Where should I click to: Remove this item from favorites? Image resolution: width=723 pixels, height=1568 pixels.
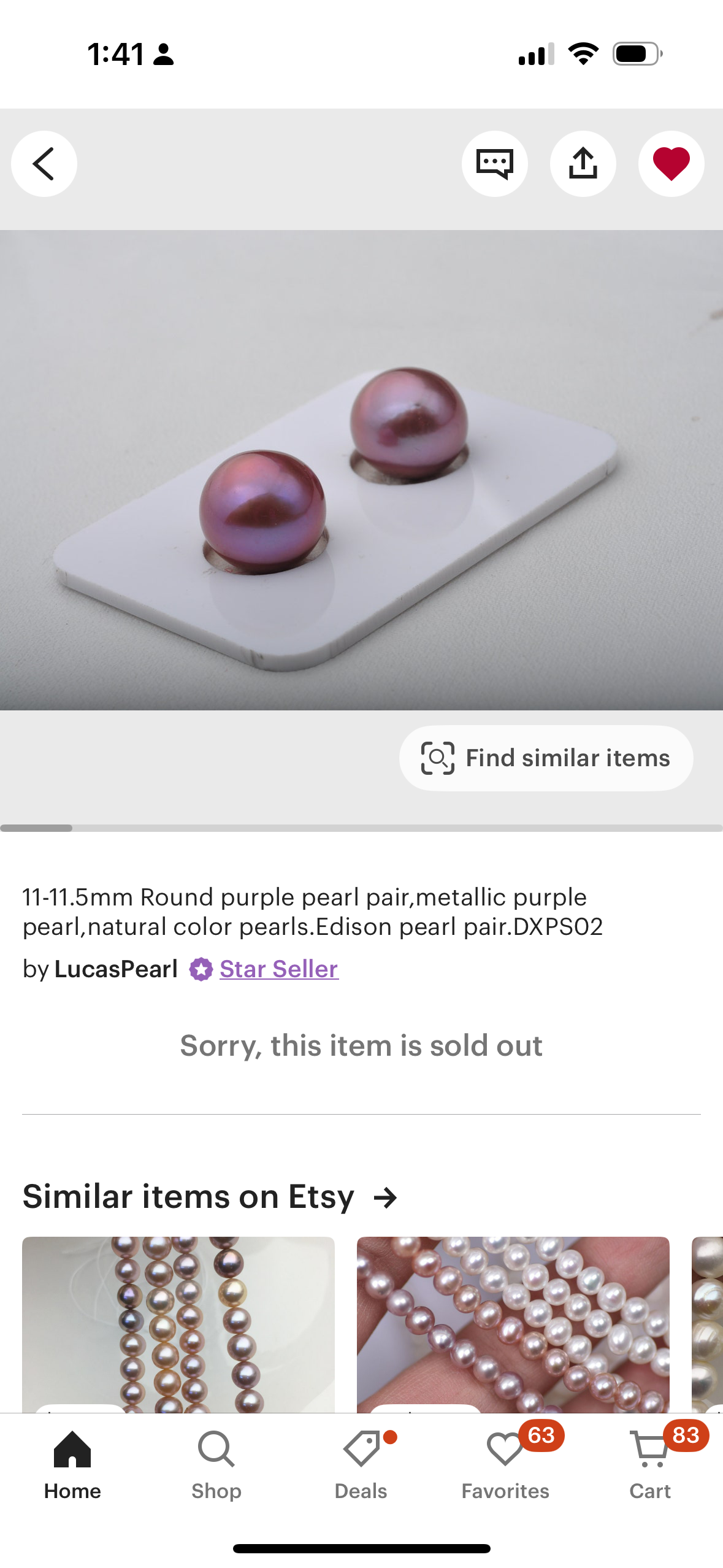(x=671, y=164)
